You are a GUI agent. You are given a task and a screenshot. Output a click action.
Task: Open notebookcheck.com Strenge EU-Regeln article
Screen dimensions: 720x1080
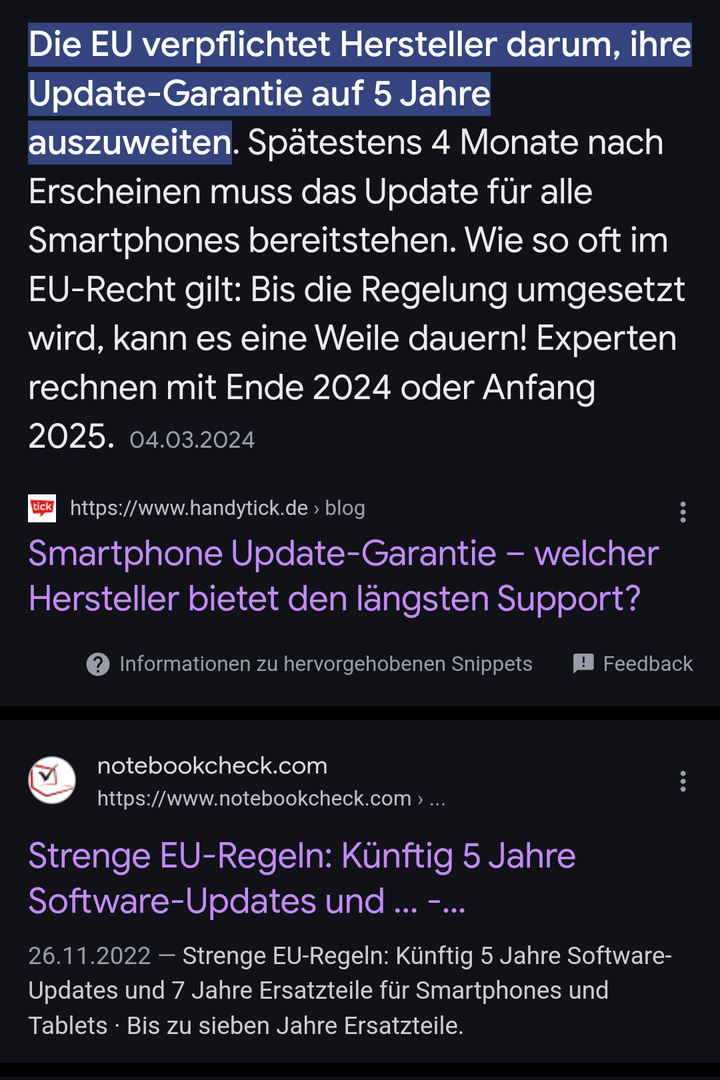coord(302,878)
